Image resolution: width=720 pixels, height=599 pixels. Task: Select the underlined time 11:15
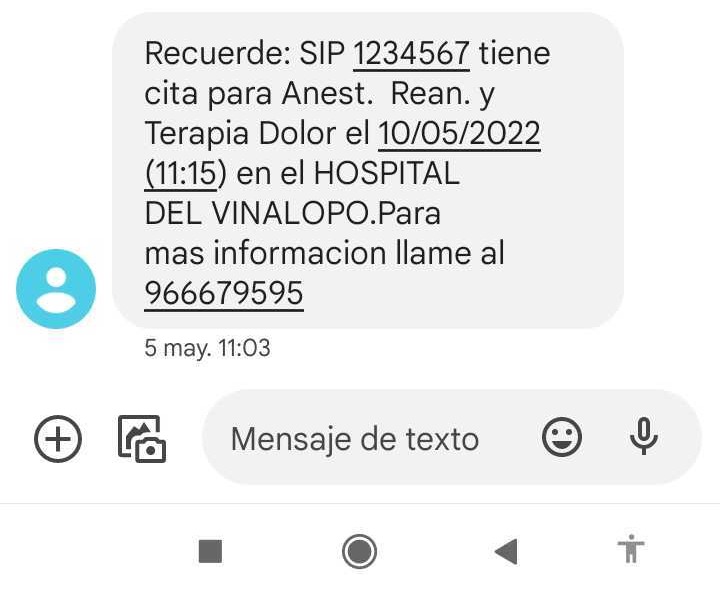[x=181, y=173]
